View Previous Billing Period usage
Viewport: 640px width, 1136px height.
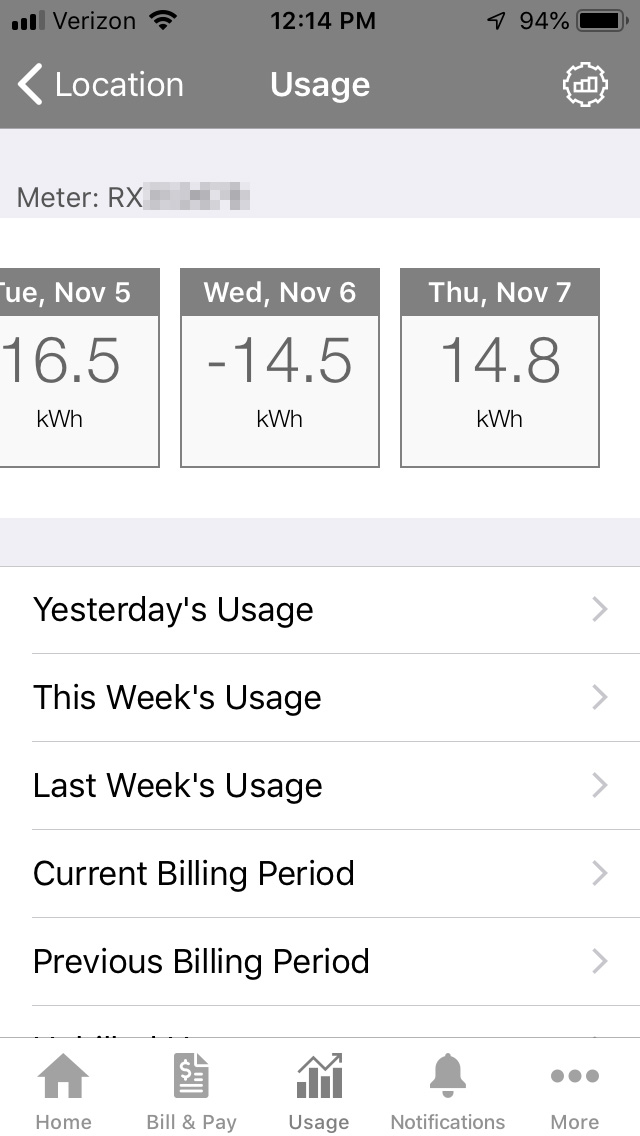320,962
